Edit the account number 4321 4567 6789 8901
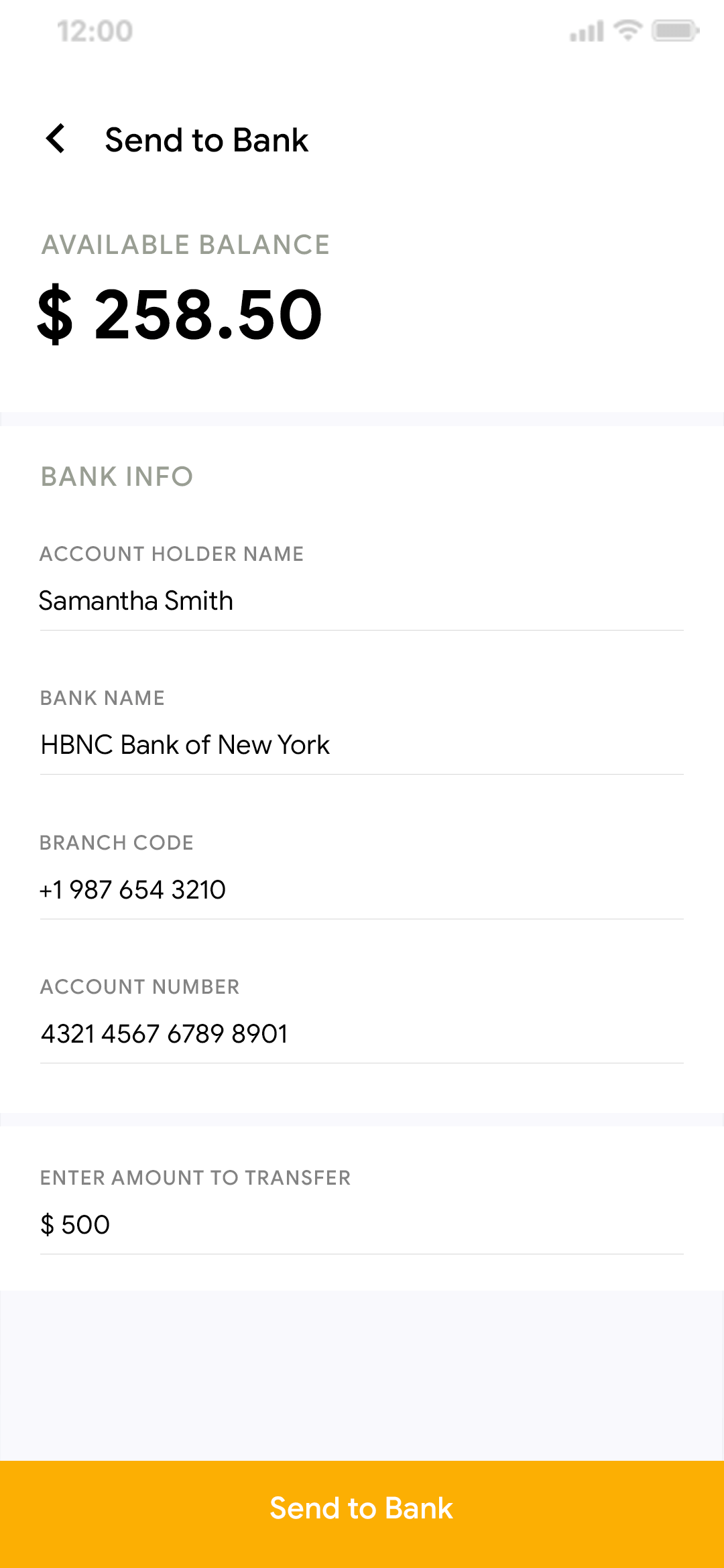Image resolution: width=724 pixels, height=1568 pixels. click(x=164, y=1033)
